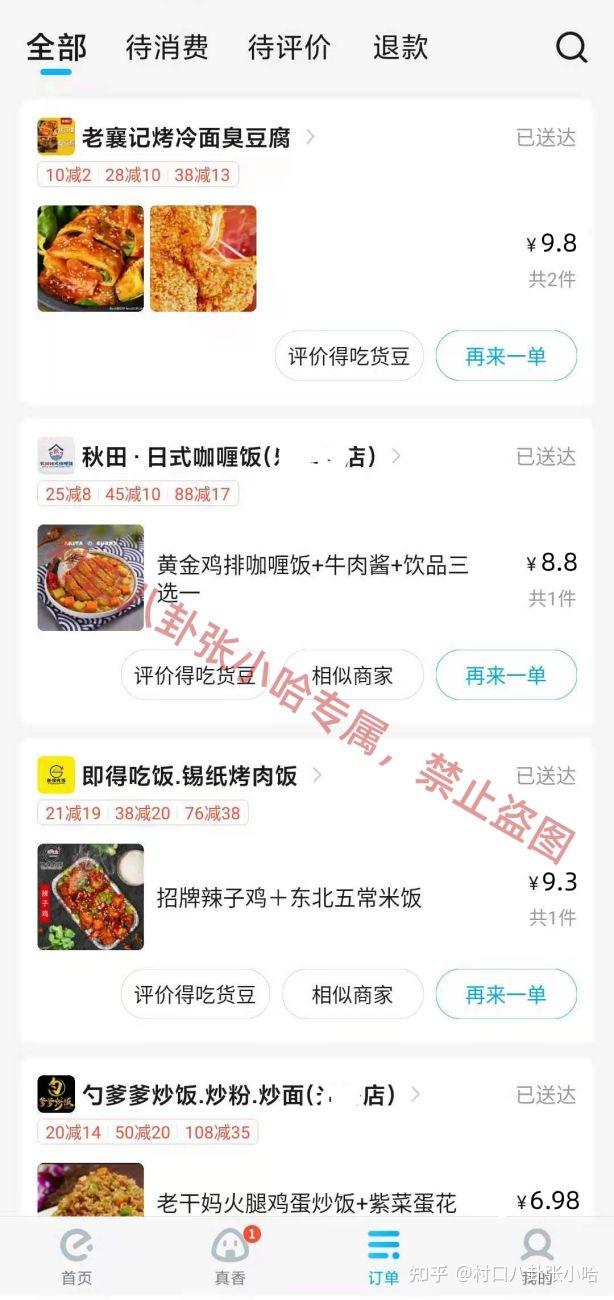
Task: Order 招牌辣子鸡 again with 再来一单
Action: pyautogui.click(x=506, y=994)
